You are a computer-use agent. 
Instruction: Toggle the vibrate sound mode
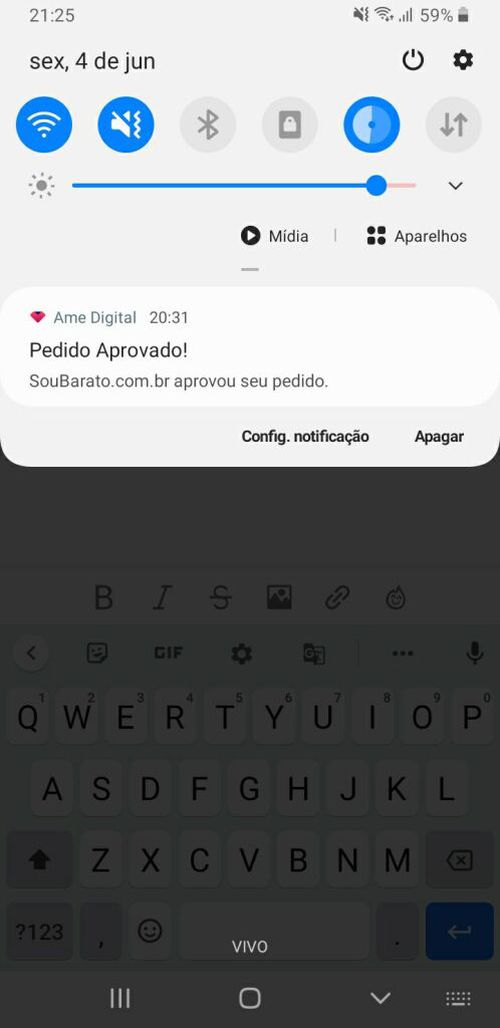click(x=126, y=125)
